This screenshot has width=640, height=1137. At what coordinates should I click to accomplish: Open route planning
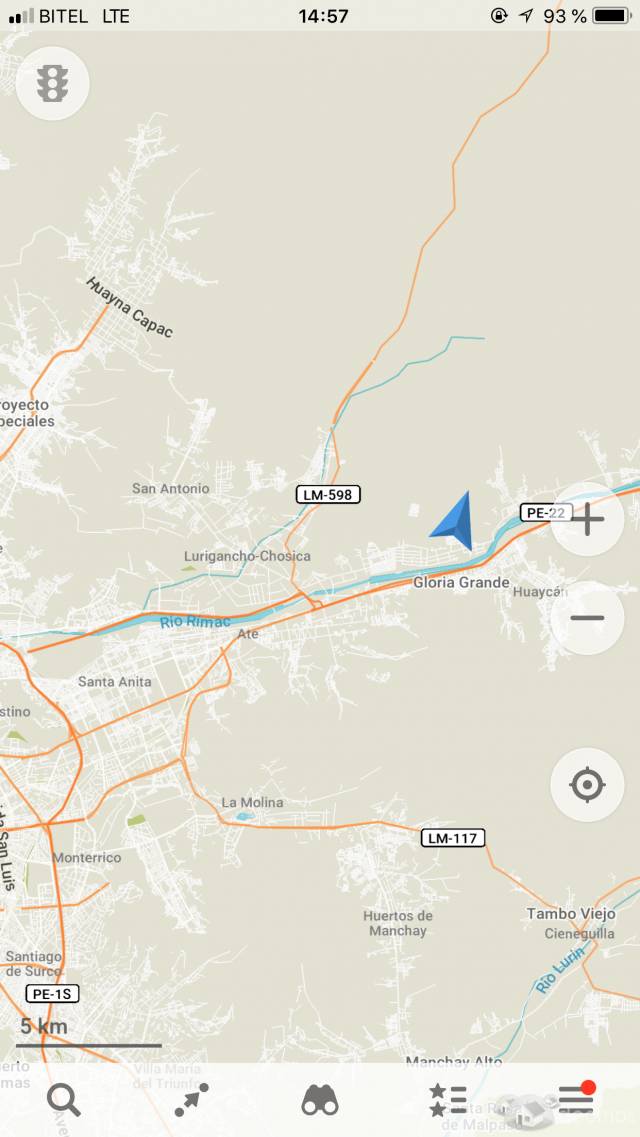tap(191, 1100)
